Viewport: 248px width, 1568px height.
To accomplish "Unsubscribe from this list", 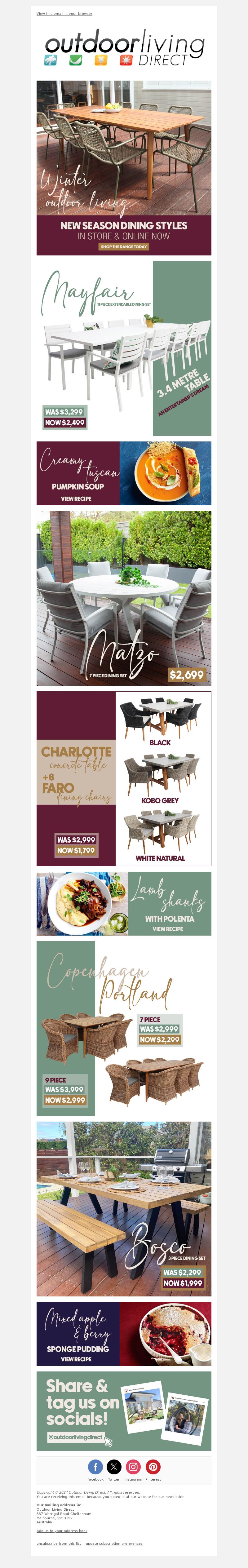I will coord(59,1543).
